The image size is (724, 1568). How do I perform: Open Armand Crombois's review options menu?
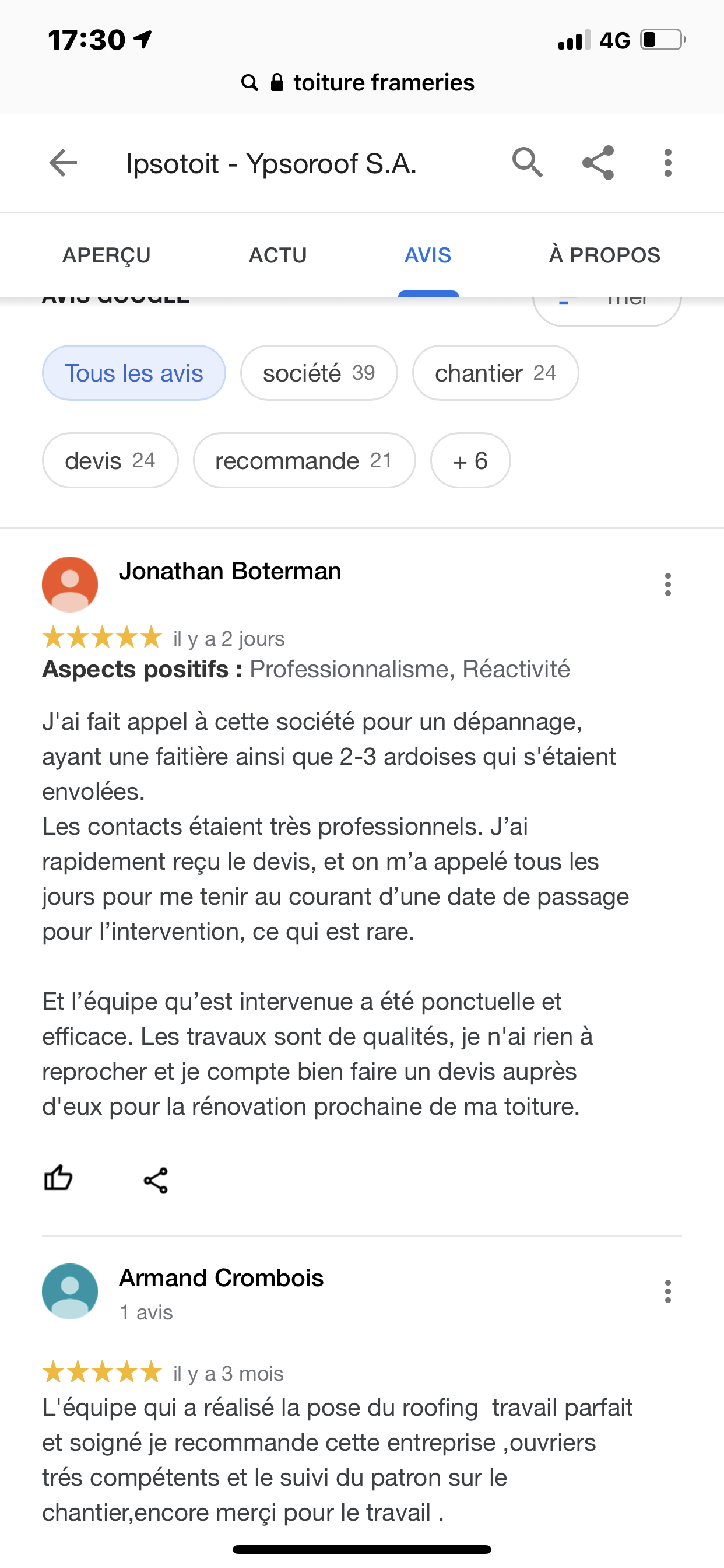pyautogui.click(x=667, y=1291)
